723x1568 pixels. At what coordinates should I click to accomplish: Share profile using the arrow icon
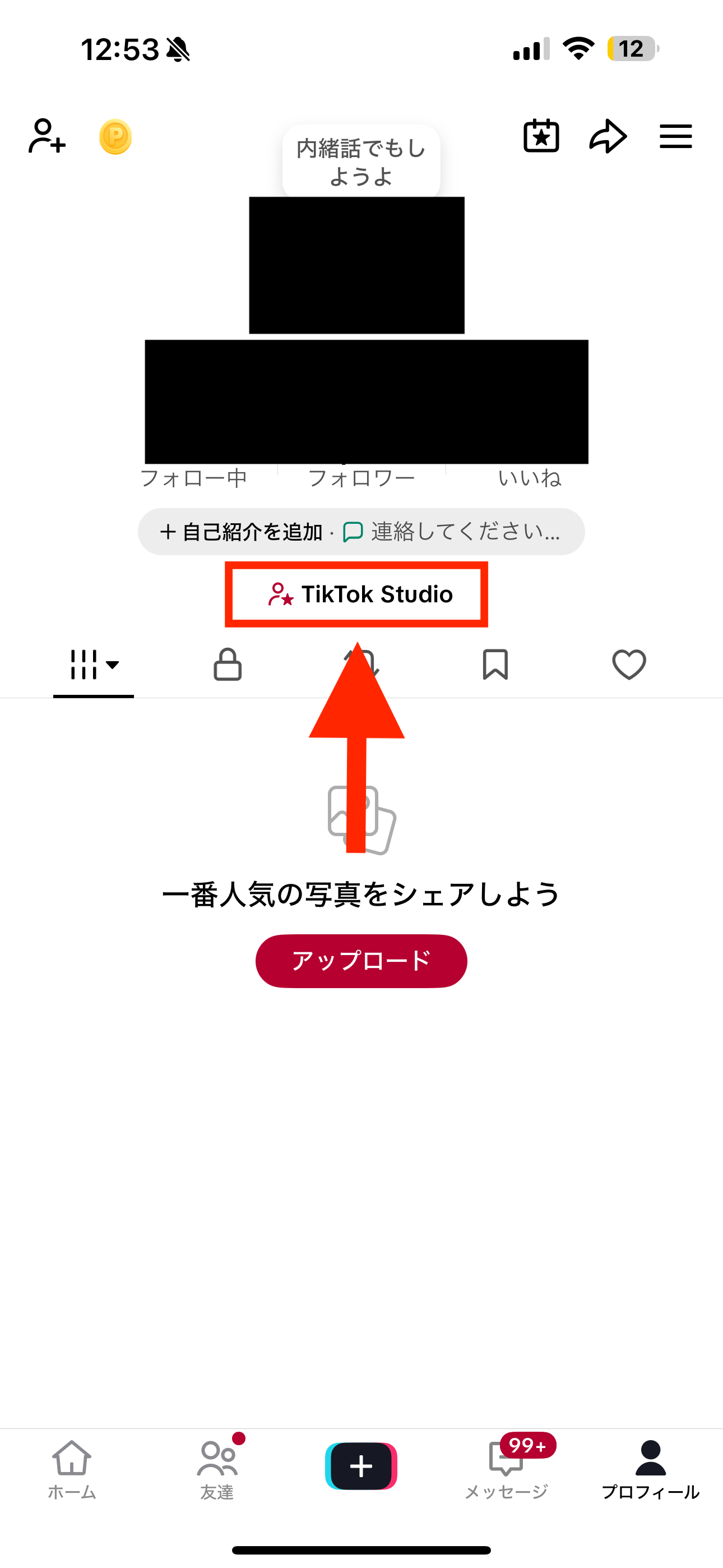608,136
